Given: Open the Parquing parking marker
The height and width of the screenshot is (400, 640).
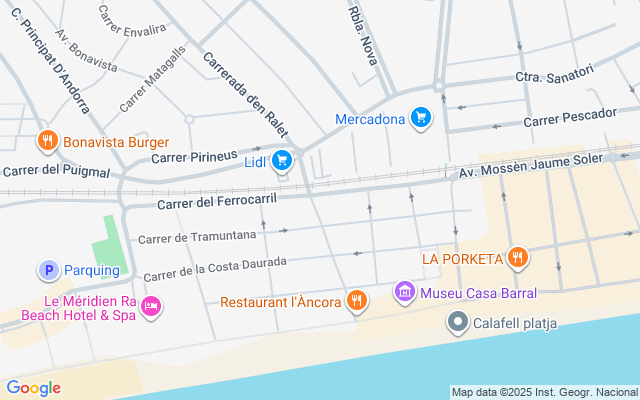Looking at the screenshot, I should [x=48, y=270].
